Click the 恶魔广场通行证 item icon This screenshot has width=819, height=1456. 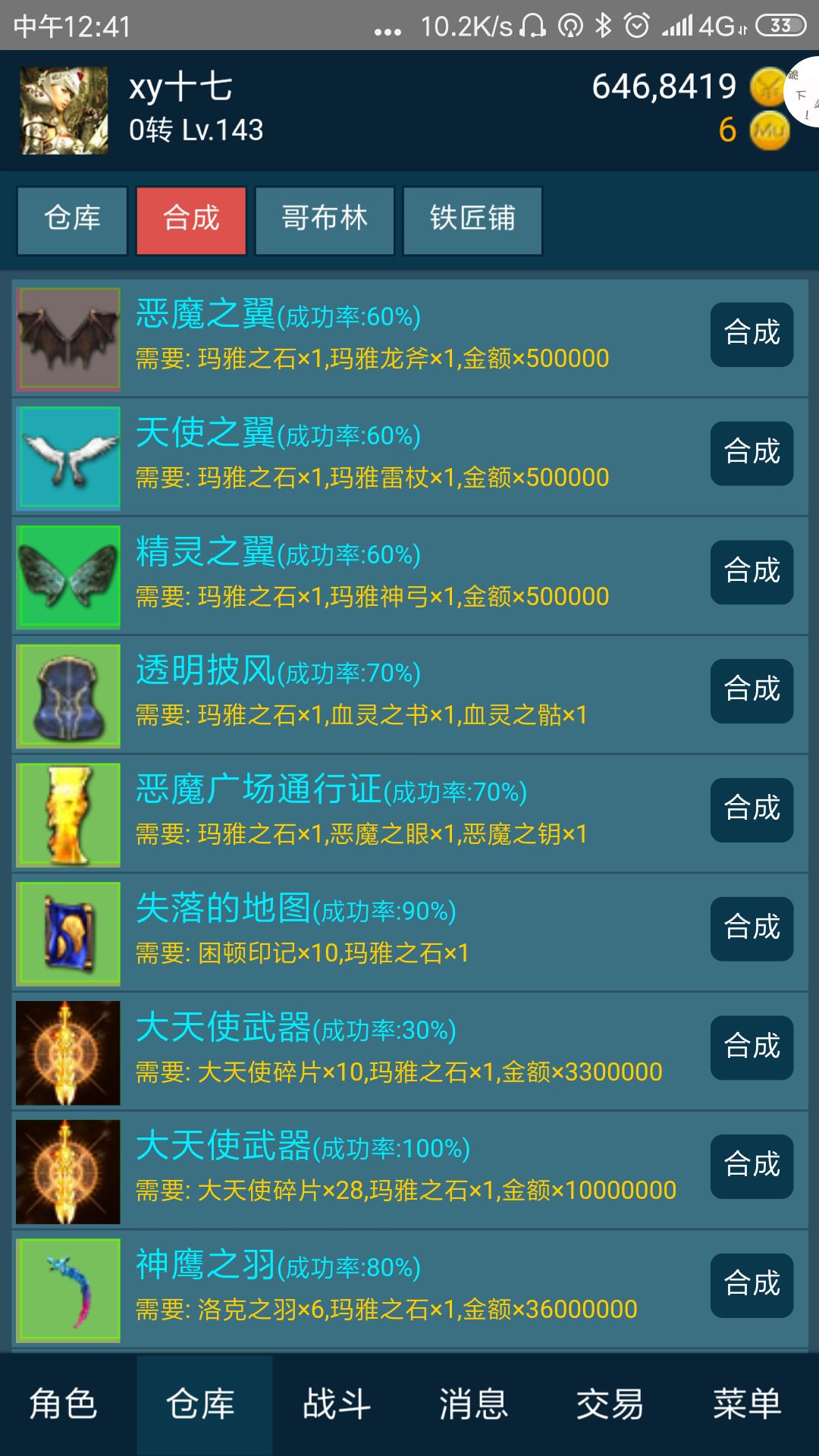[67, 813]
